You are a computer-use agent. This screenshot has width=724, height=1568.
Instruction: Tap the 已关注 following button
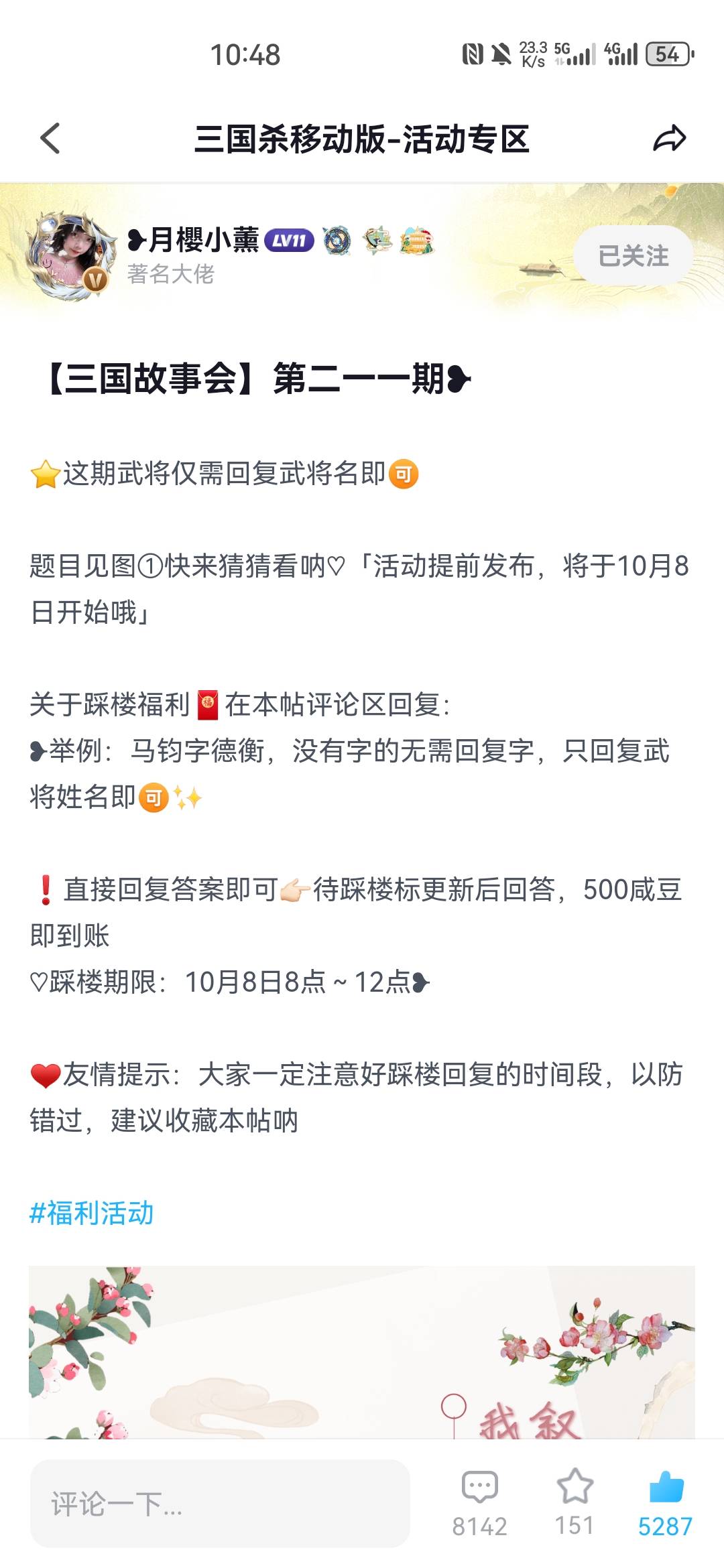coord(633,255)
